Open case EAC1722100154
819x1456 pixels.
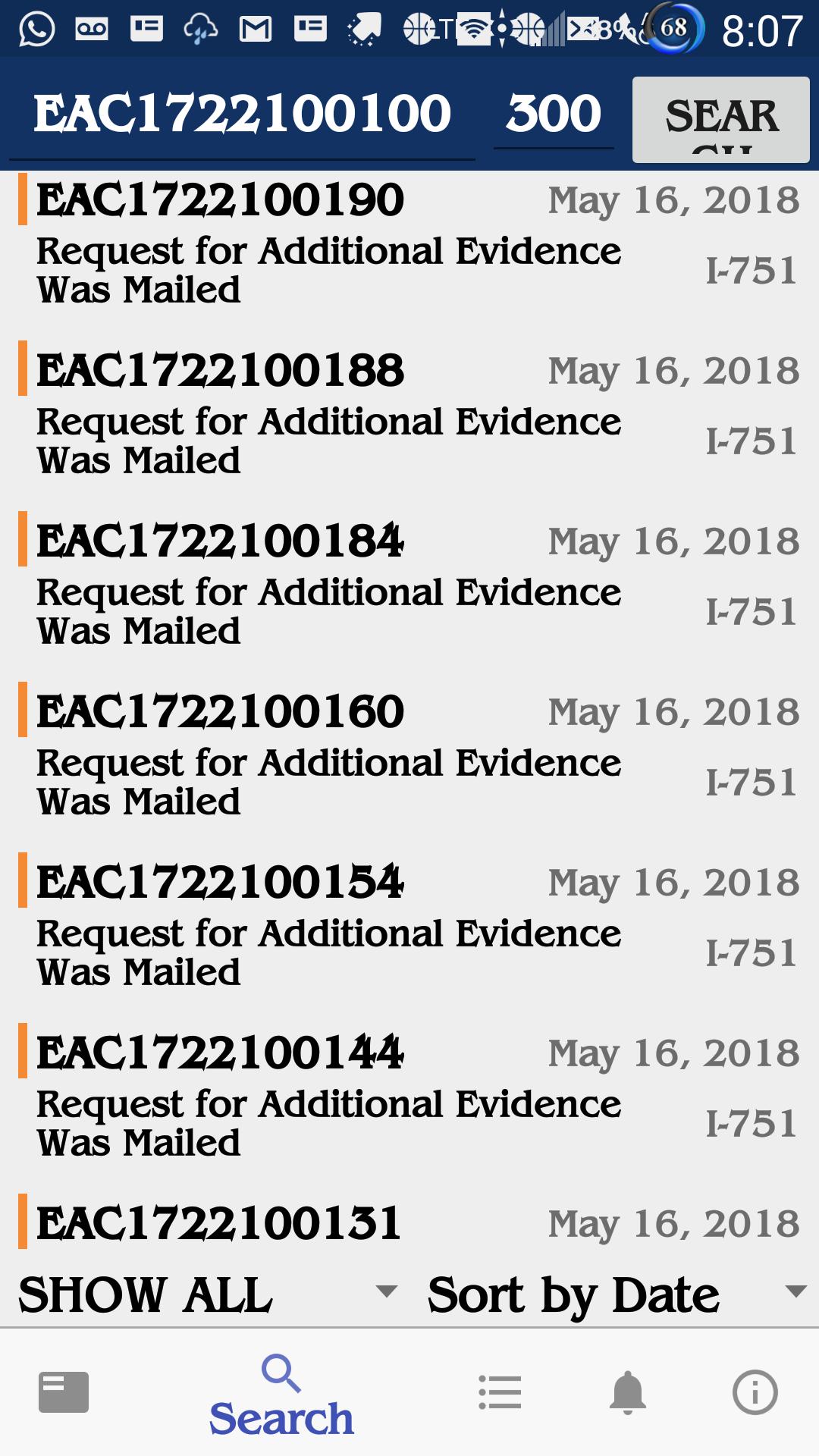[409, 924]
